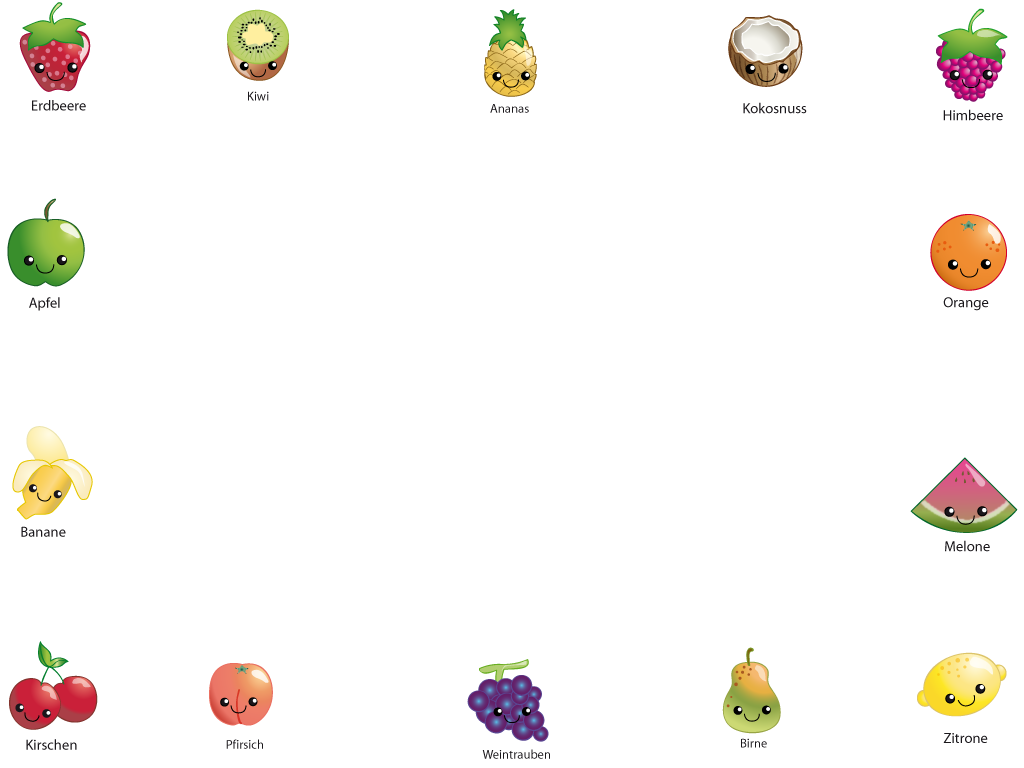
Task: Tap the Kokosnuss coconut
Action: (765, 52)
